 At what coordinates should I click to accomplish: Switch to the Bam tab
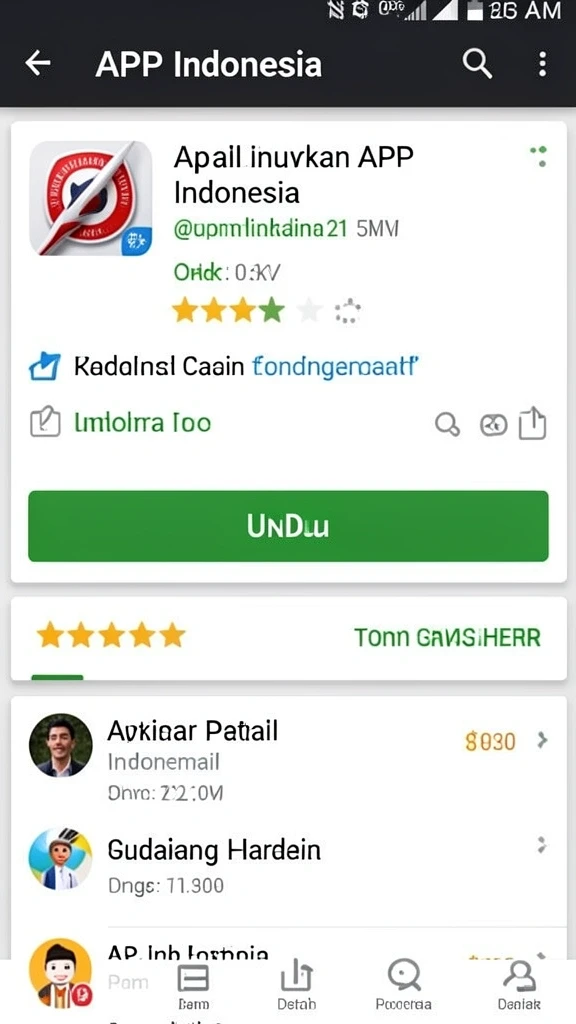(193, 986)
